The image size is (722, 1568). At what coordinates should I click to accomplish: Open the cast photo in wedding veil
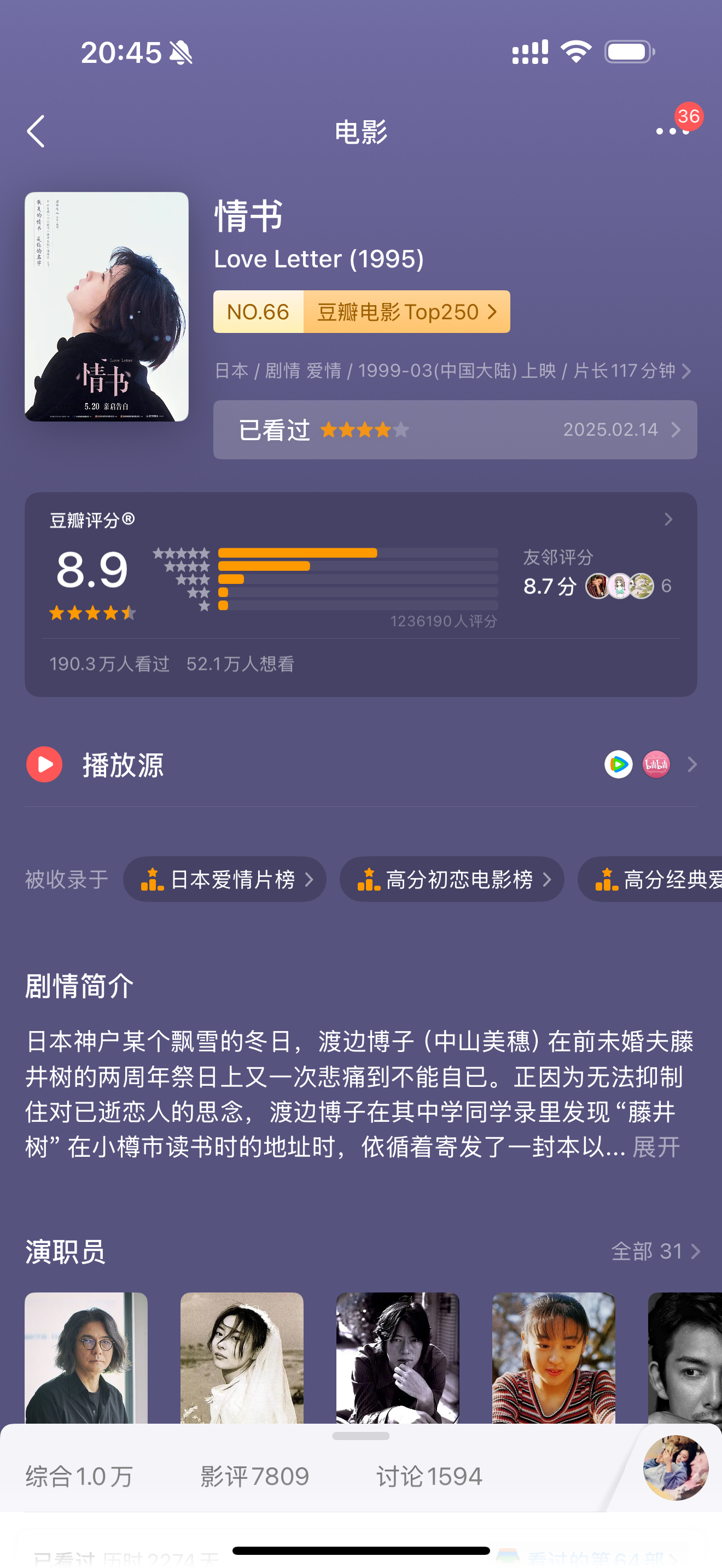coord(242,1358)
